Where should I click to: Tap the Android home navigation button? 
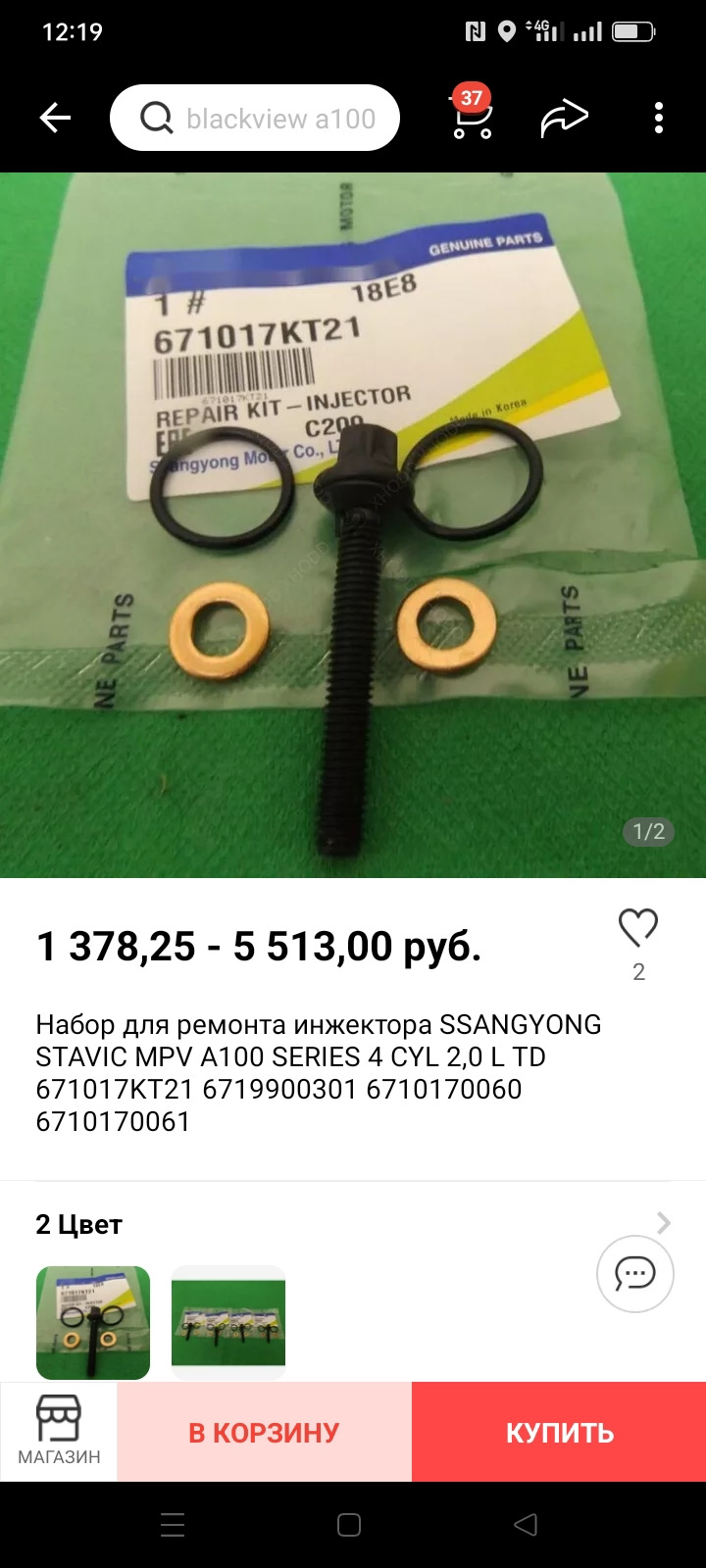348,1525
